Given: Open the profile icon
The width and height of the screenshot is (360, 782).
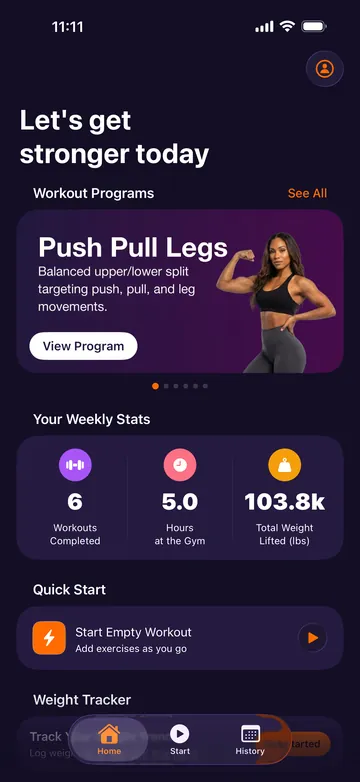Looking at the screenshot, I should tap(325, 68).
